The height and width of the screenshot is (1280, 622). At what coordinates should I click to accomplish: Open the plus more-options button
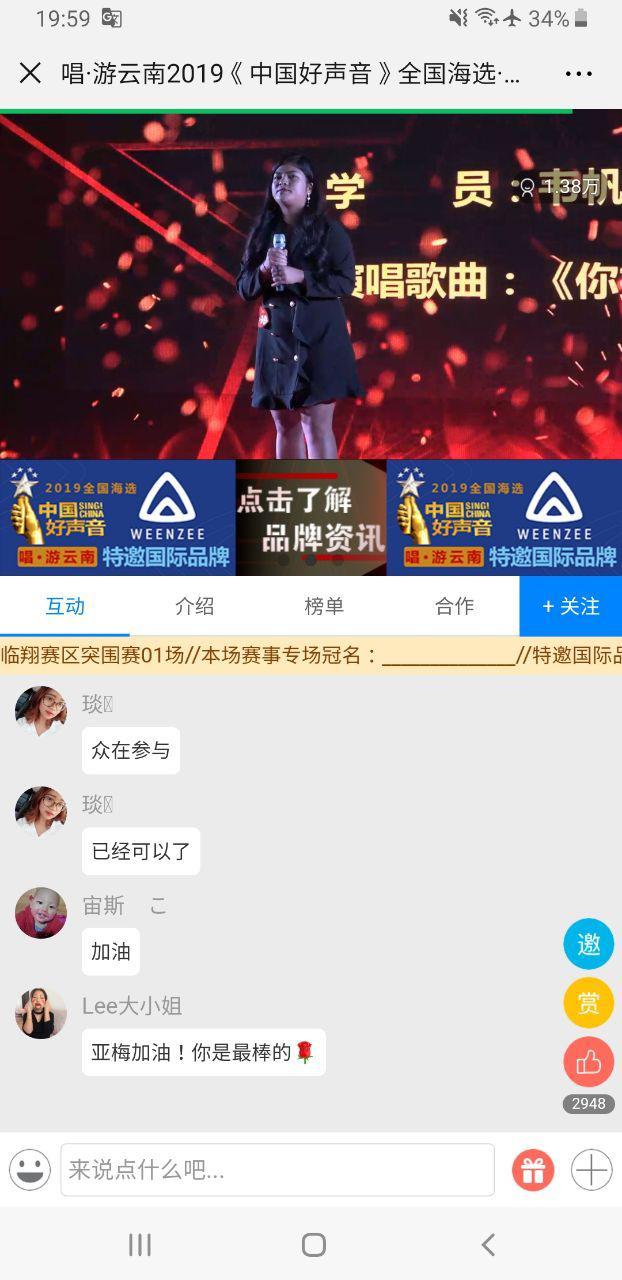coord(591,1170)
